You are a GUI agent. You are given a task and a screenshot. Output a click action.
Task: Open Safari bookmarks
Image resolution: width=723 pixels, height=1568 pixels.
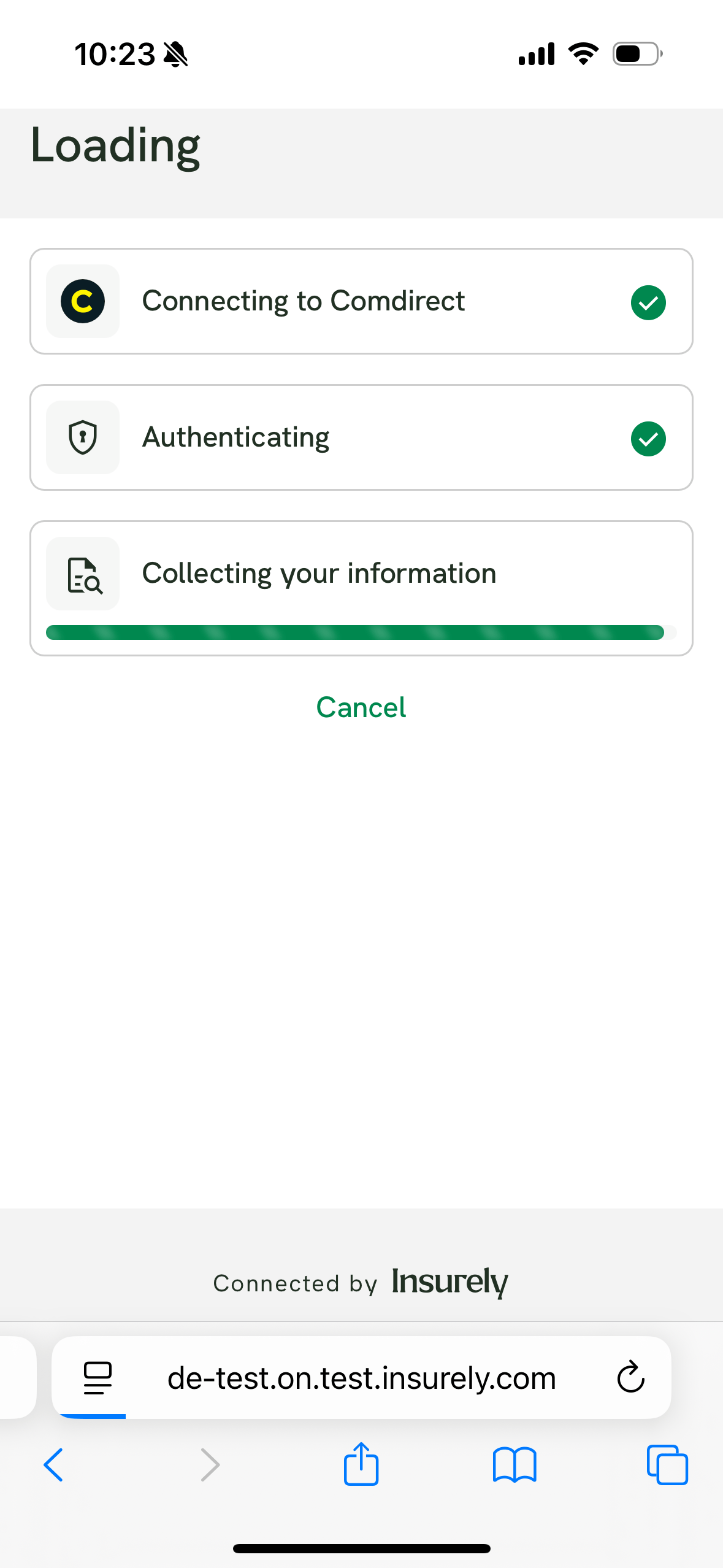pos(515,1465)
